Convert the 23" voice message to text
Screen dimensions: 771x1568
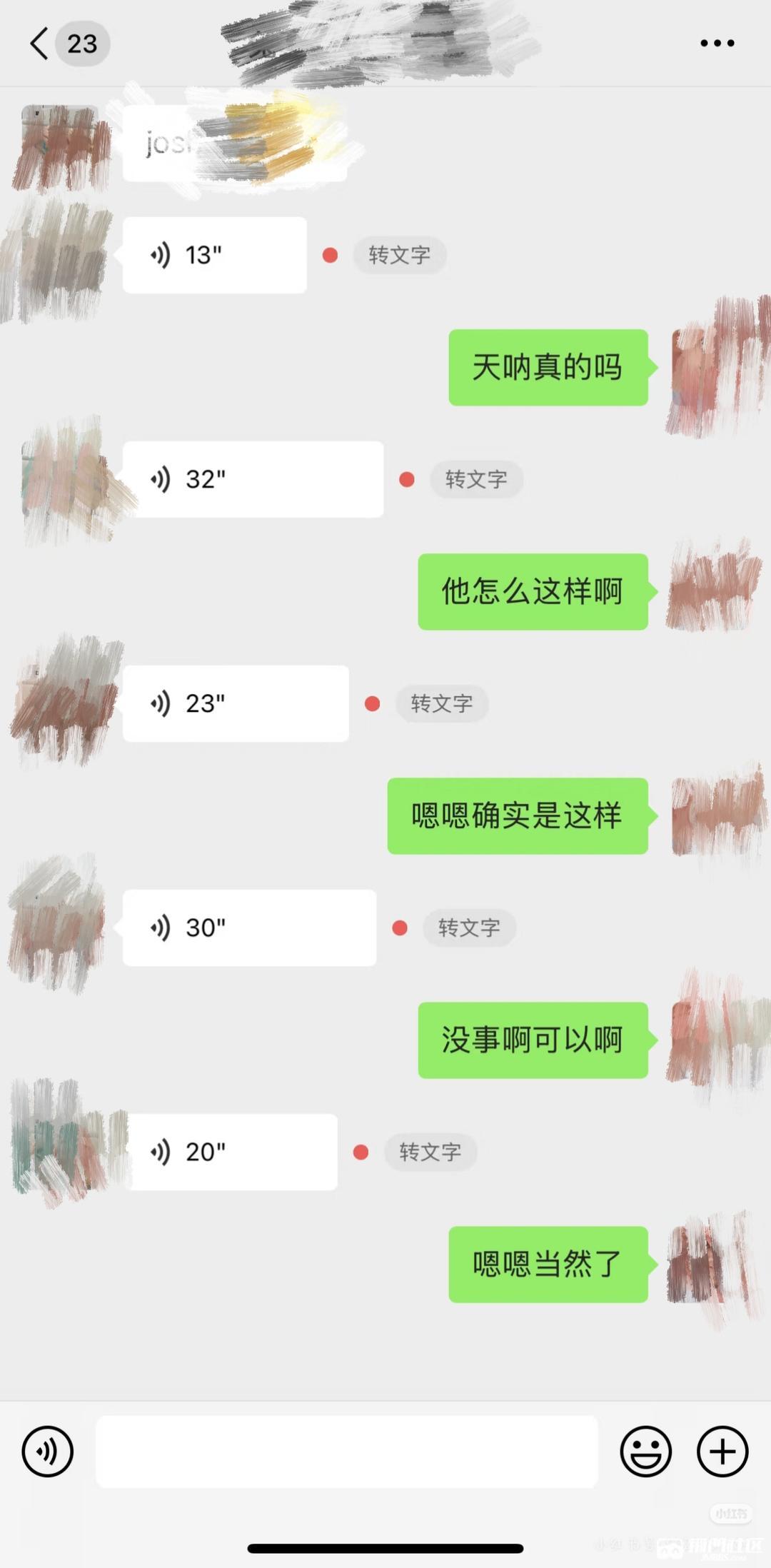tap(441, 703)
